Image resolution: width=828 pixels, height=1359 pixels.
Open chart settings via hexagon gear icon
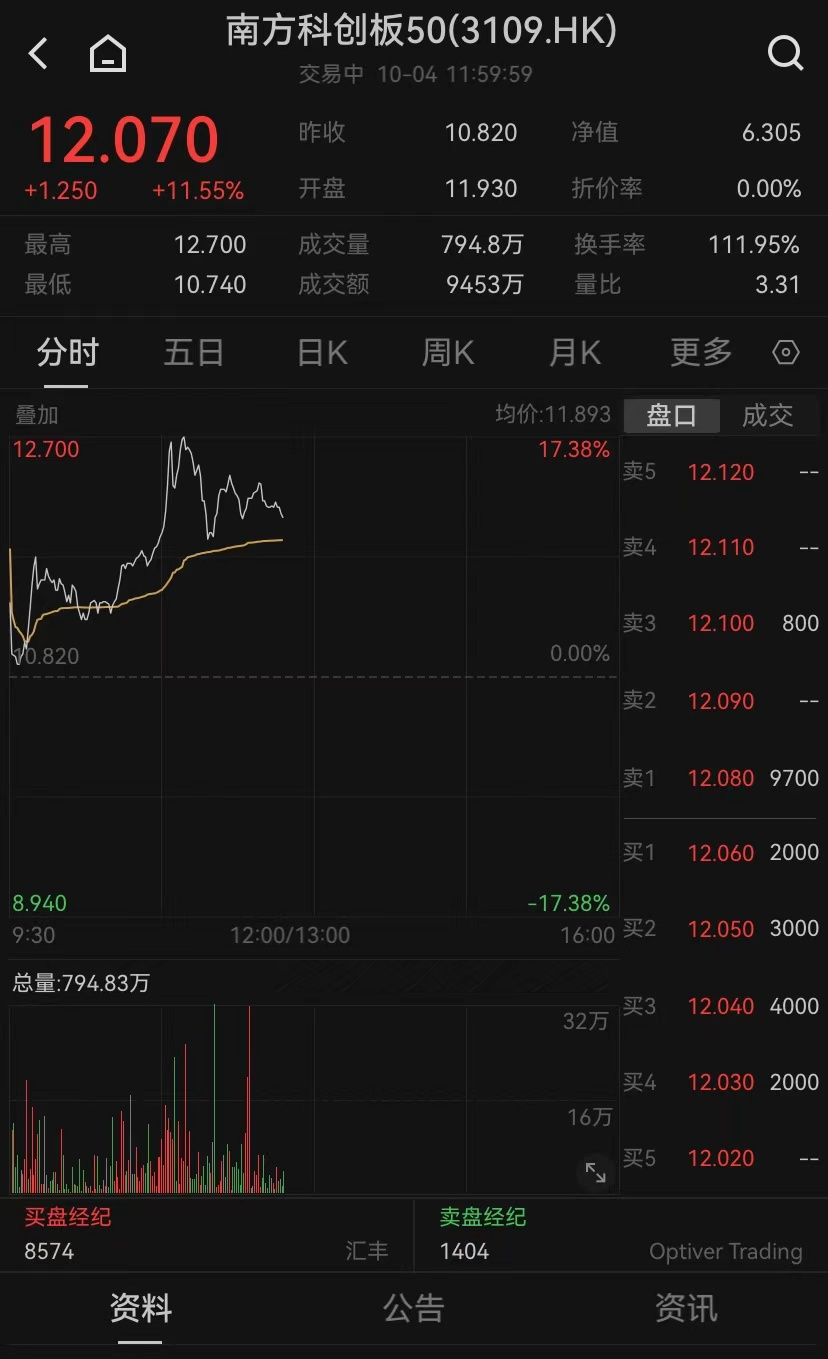coord(785,352)
